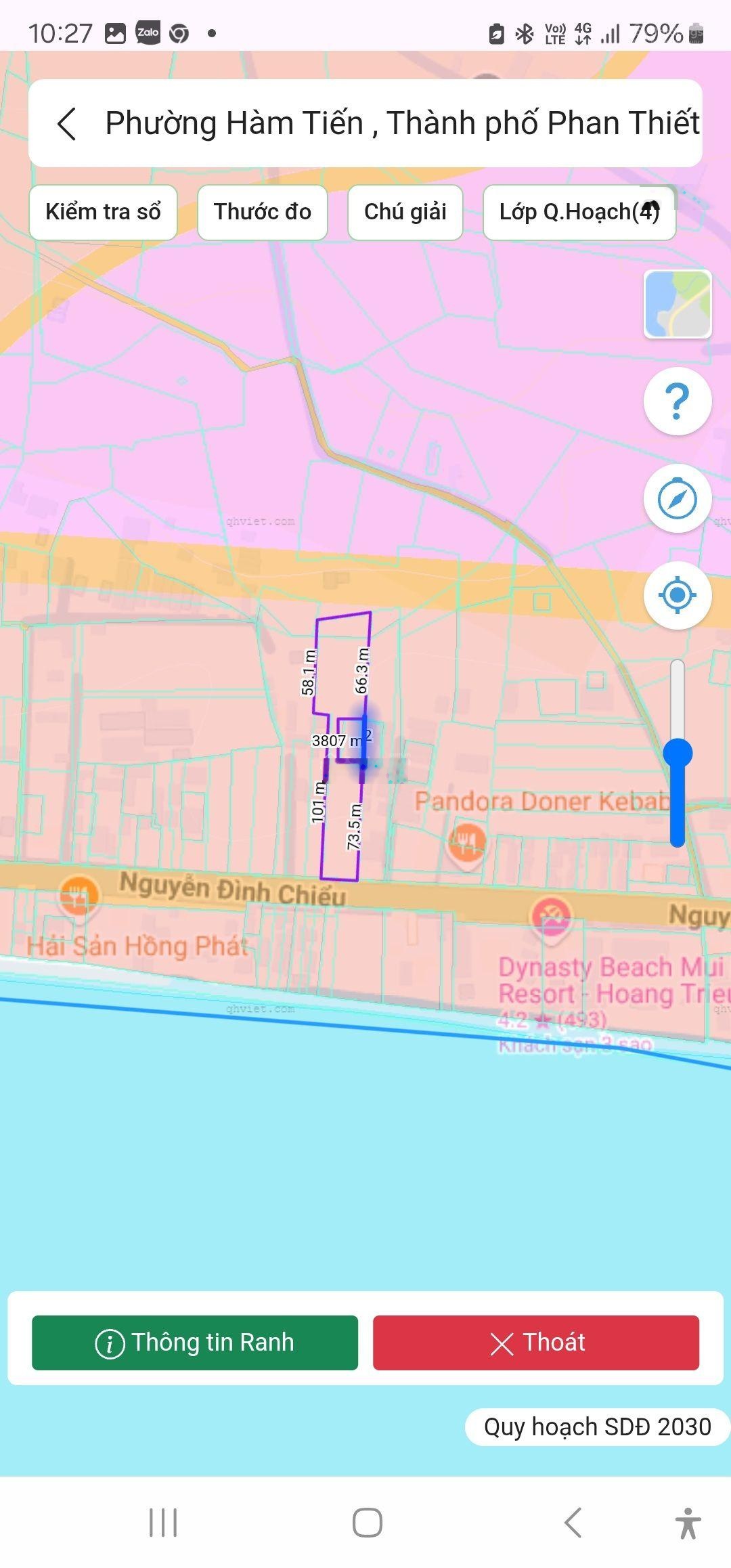Open Lớp Q.Hoạch layer options
The width and height of the screenshot is (731, 1568).
(x=579, y=212)
